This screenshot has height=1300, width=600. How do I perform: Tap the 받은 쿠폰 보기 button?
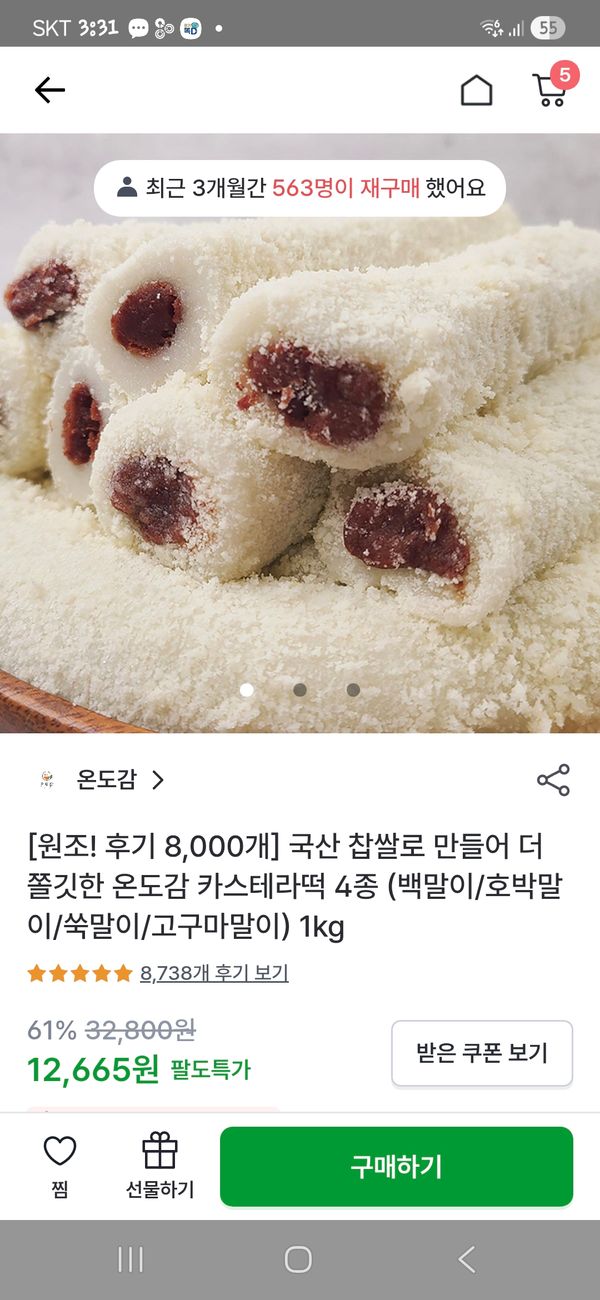[481, 1053]
